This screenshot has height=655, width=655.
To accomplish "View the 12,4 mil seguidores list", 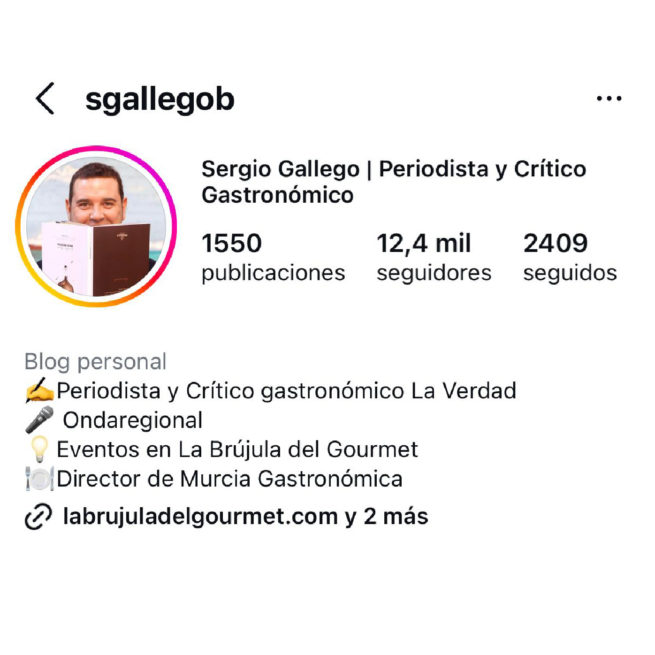I will (x=433, y=257).
